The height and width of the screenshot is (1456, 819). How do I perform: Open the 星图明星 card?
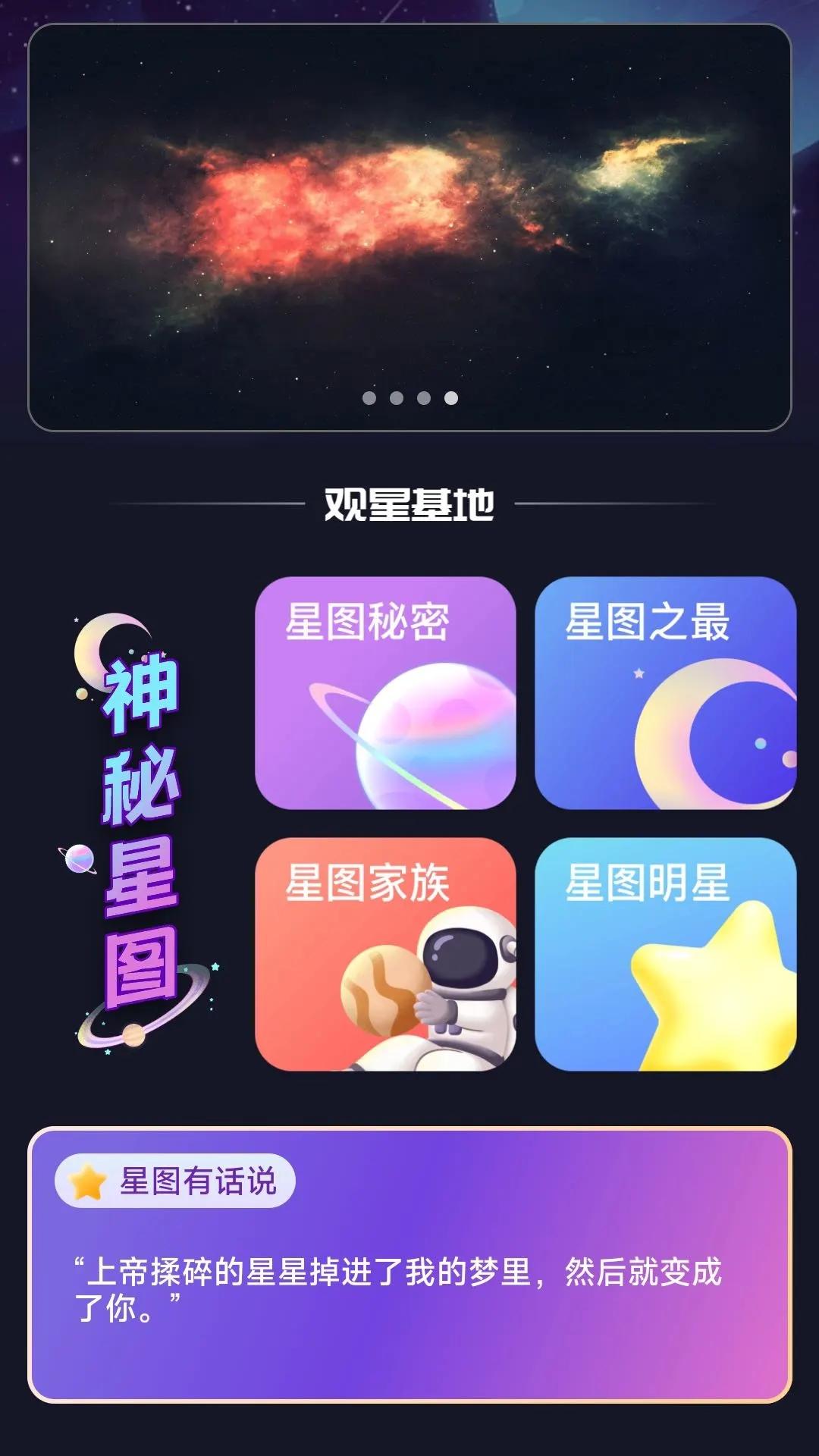665,954
